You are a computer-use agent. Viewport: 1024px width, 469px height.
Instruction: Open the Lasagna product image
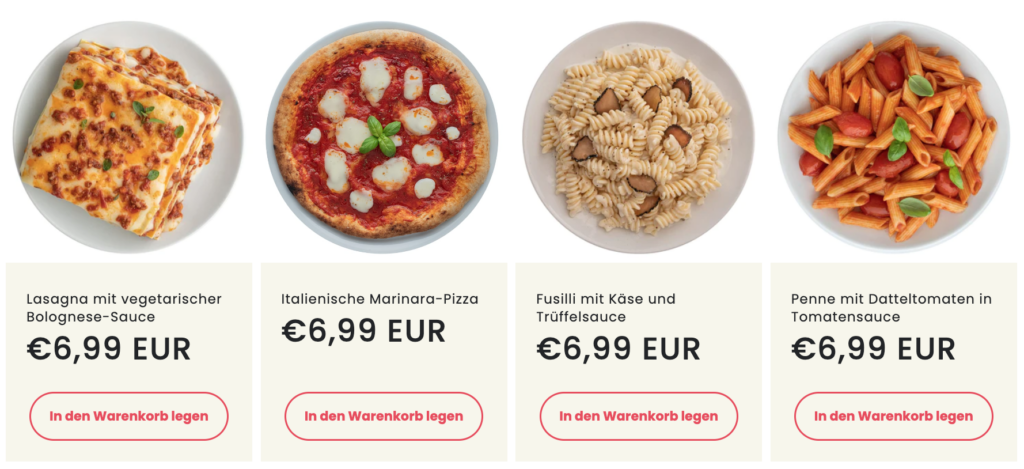[127, 137]
